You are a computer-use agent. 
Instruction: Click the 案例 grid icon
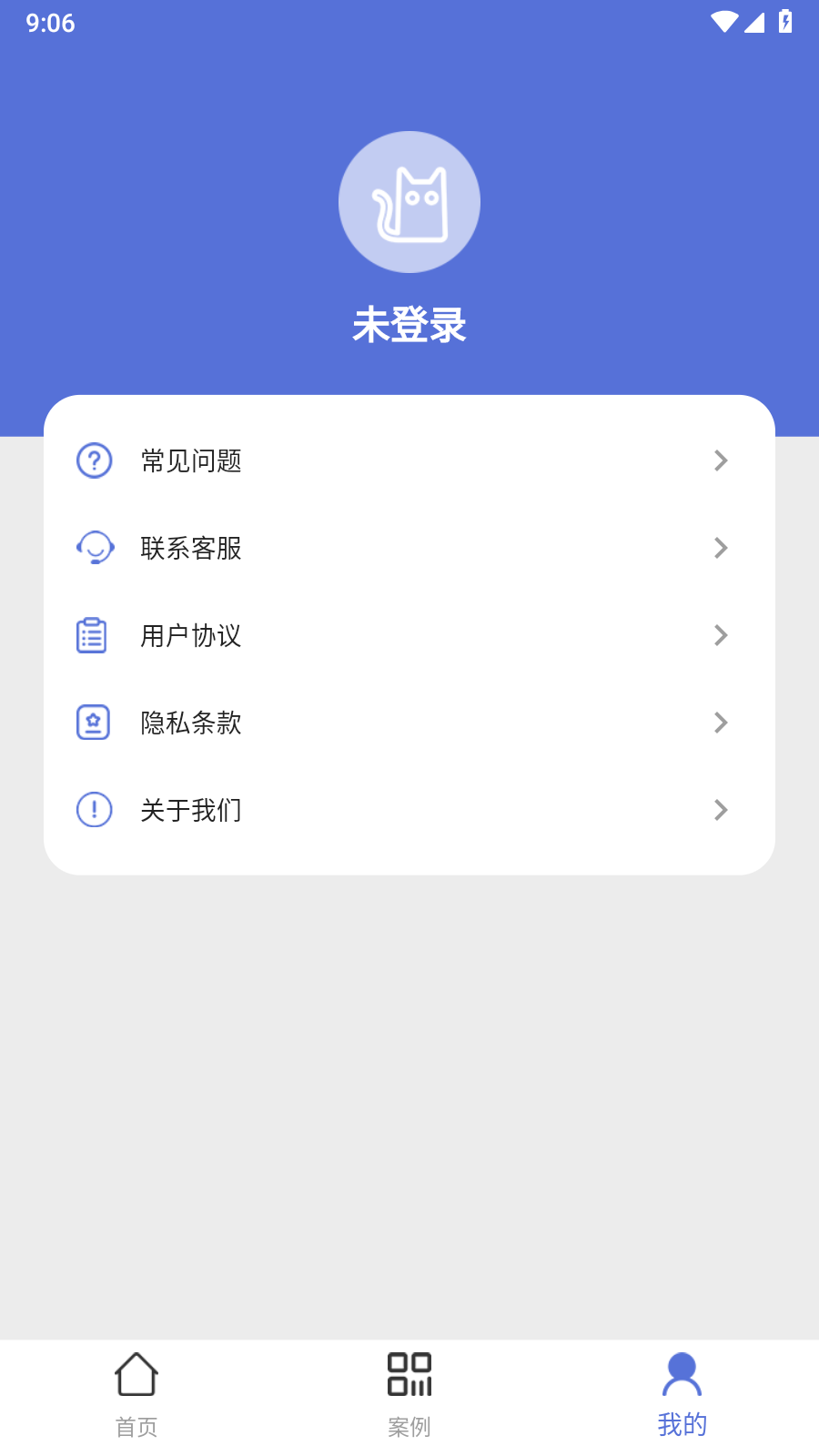pos(409,1375)
